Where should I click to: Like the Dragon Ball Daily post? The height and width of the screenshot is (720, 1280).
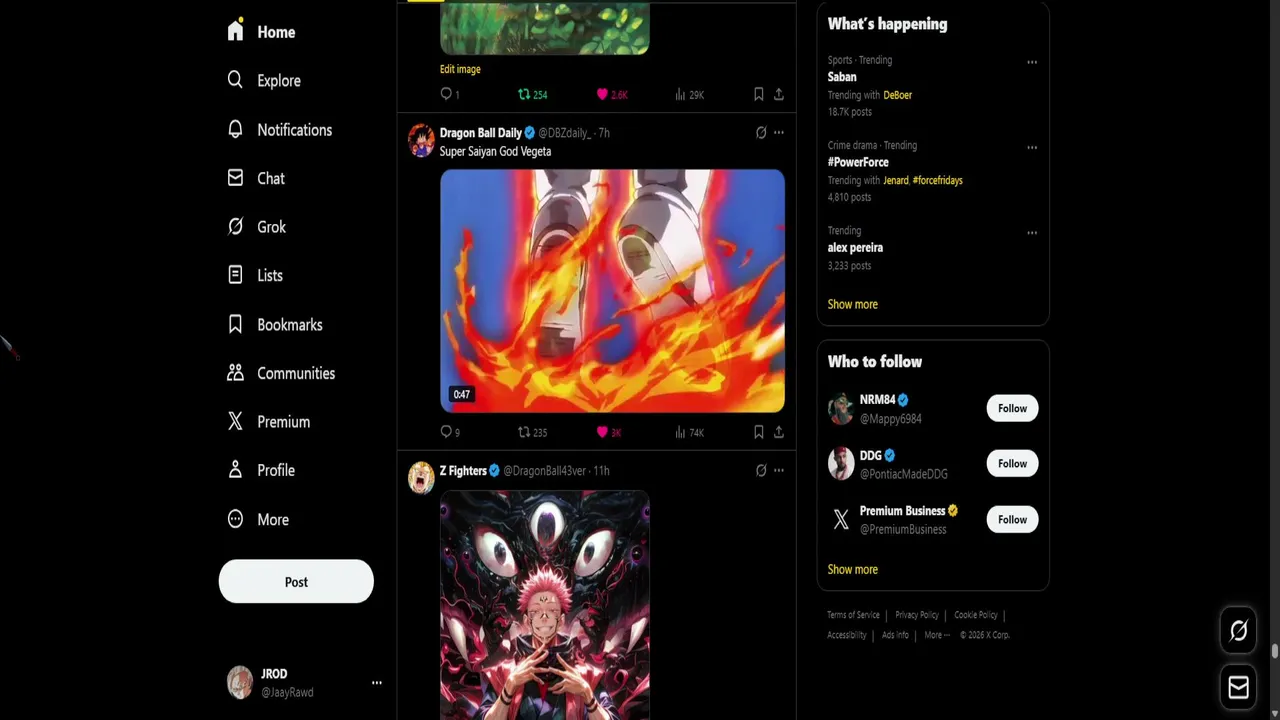(x=602, y=432)
